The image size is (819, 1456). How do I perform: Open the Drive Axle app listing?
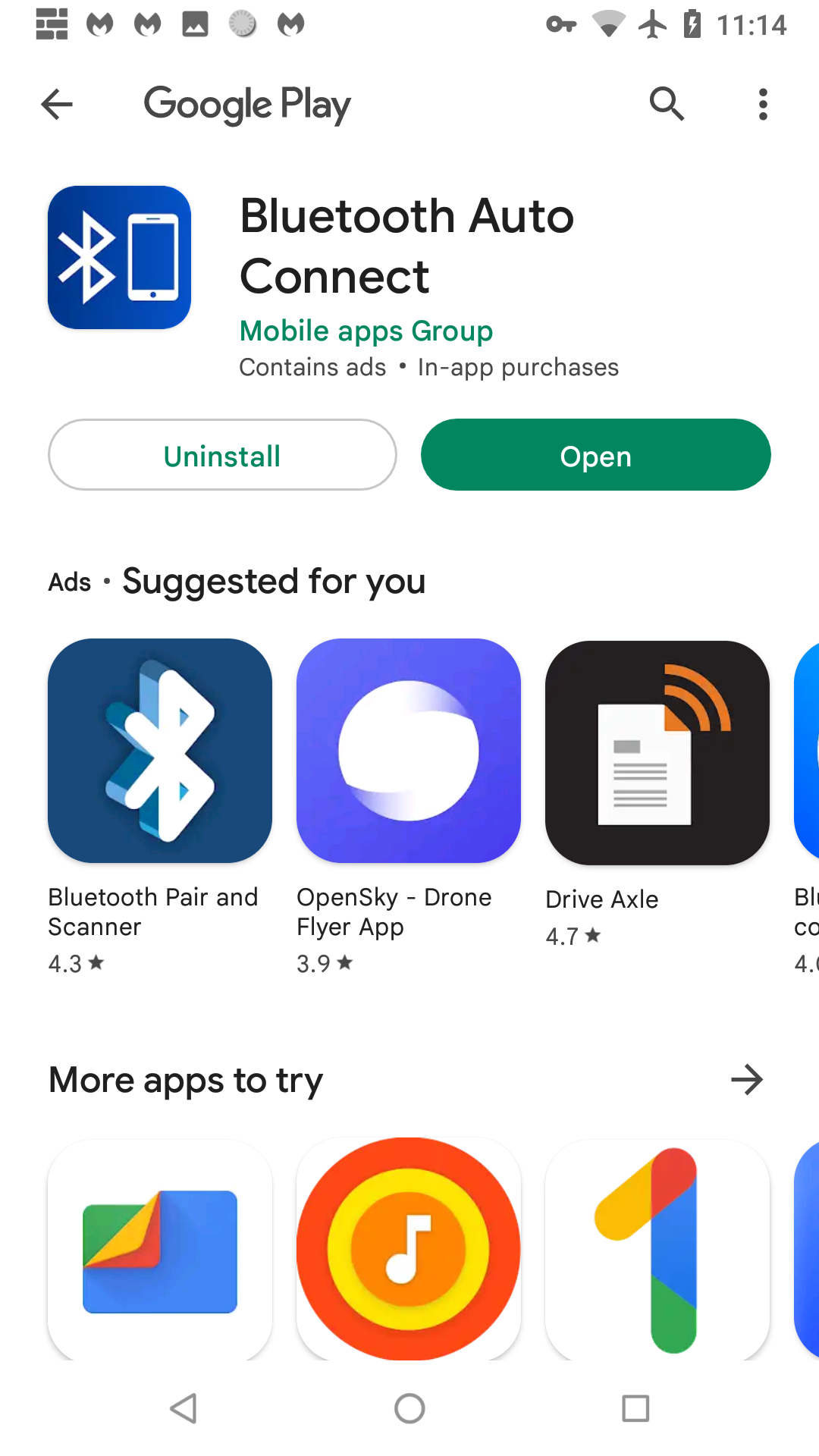(657, 752)
